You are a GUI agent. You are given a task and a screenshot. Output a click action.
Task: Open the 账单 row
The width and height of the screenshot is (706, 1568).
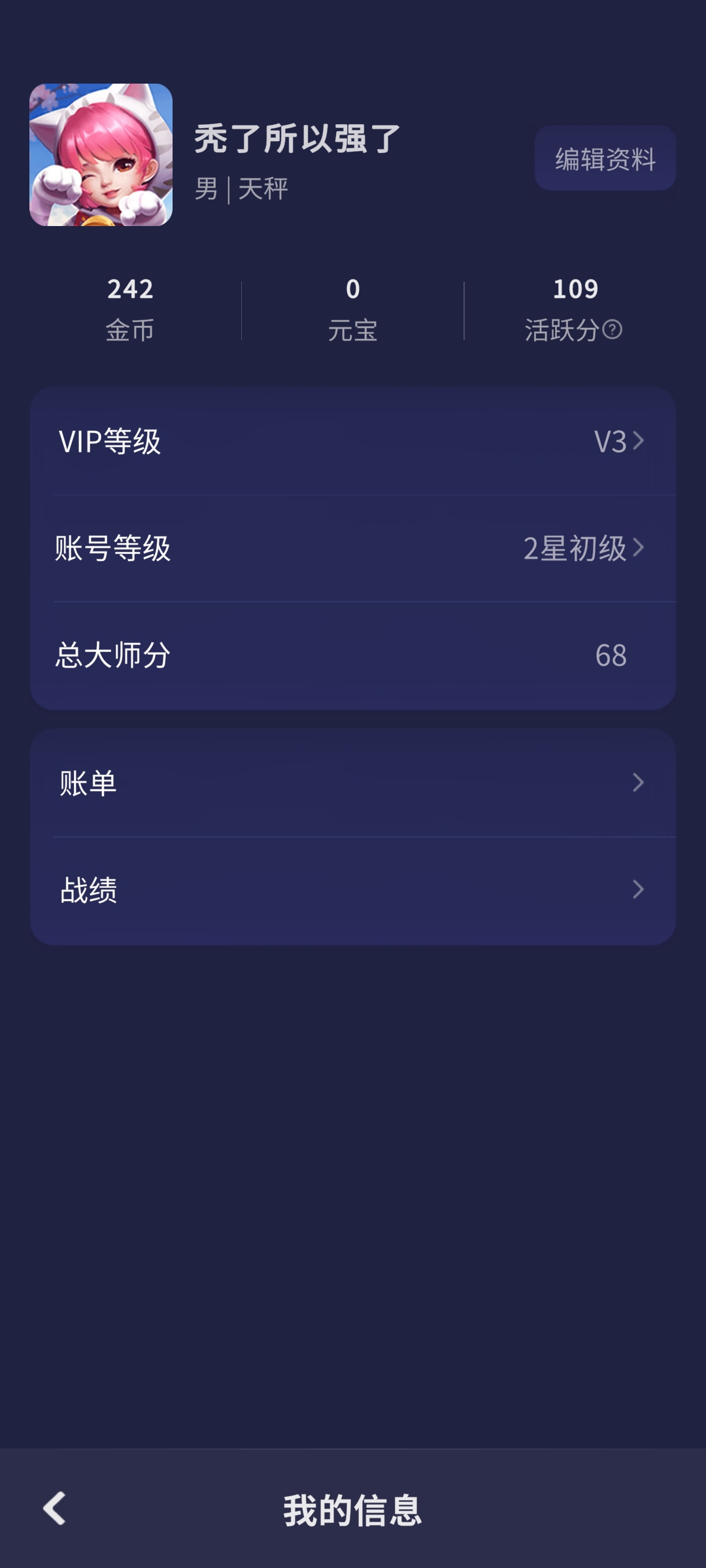(353, 783)
